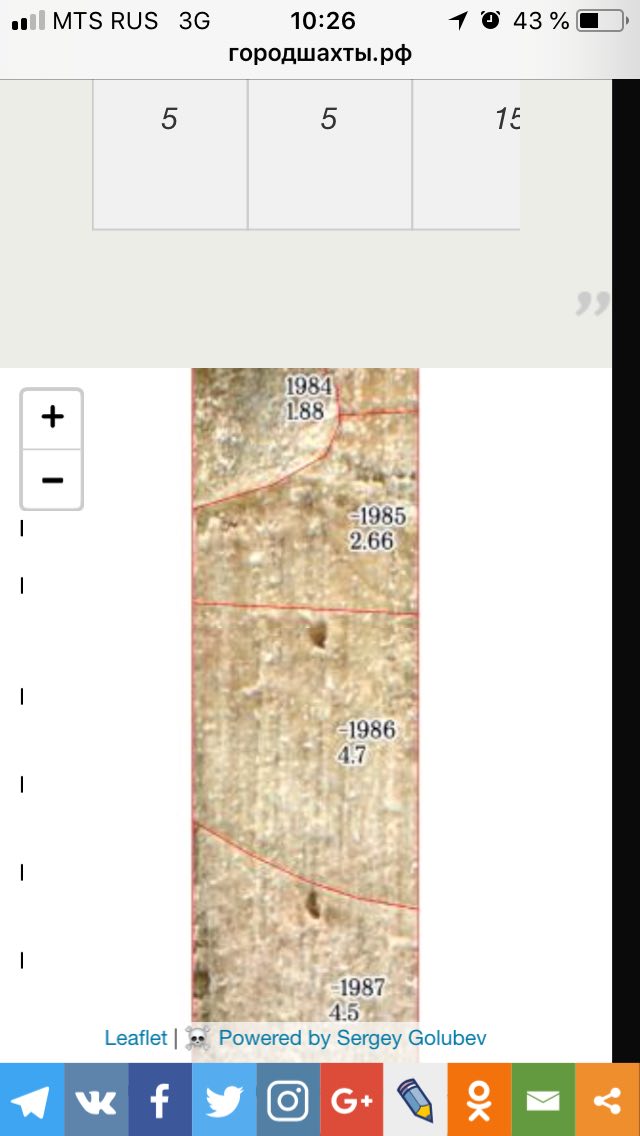Viewport: 640px width, 1136px height.
Task: Tap the городшахты.рф address bar
Action: 320,54
